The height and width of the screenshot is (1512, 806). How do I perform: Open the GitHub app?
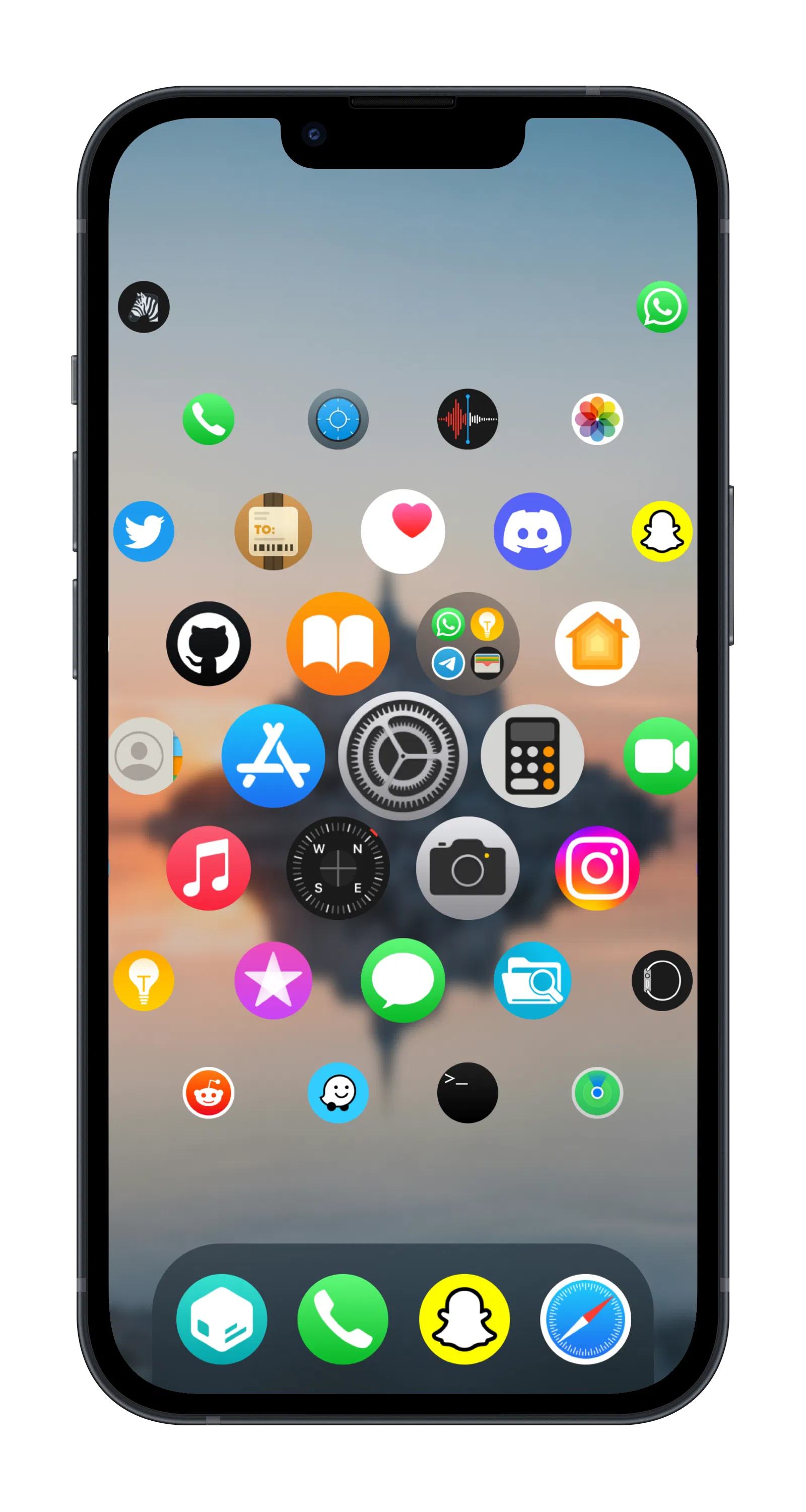[x=208, y=644]
